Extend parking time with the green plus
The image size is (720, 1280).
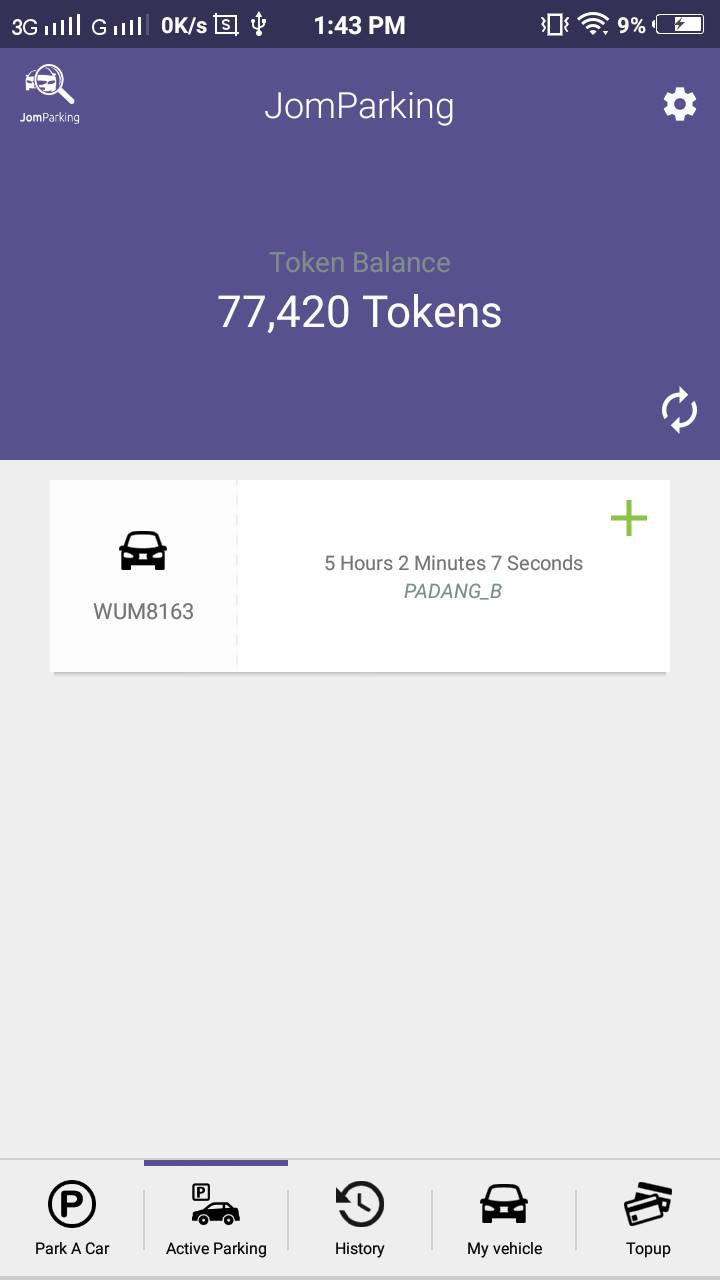pos(629,518)
